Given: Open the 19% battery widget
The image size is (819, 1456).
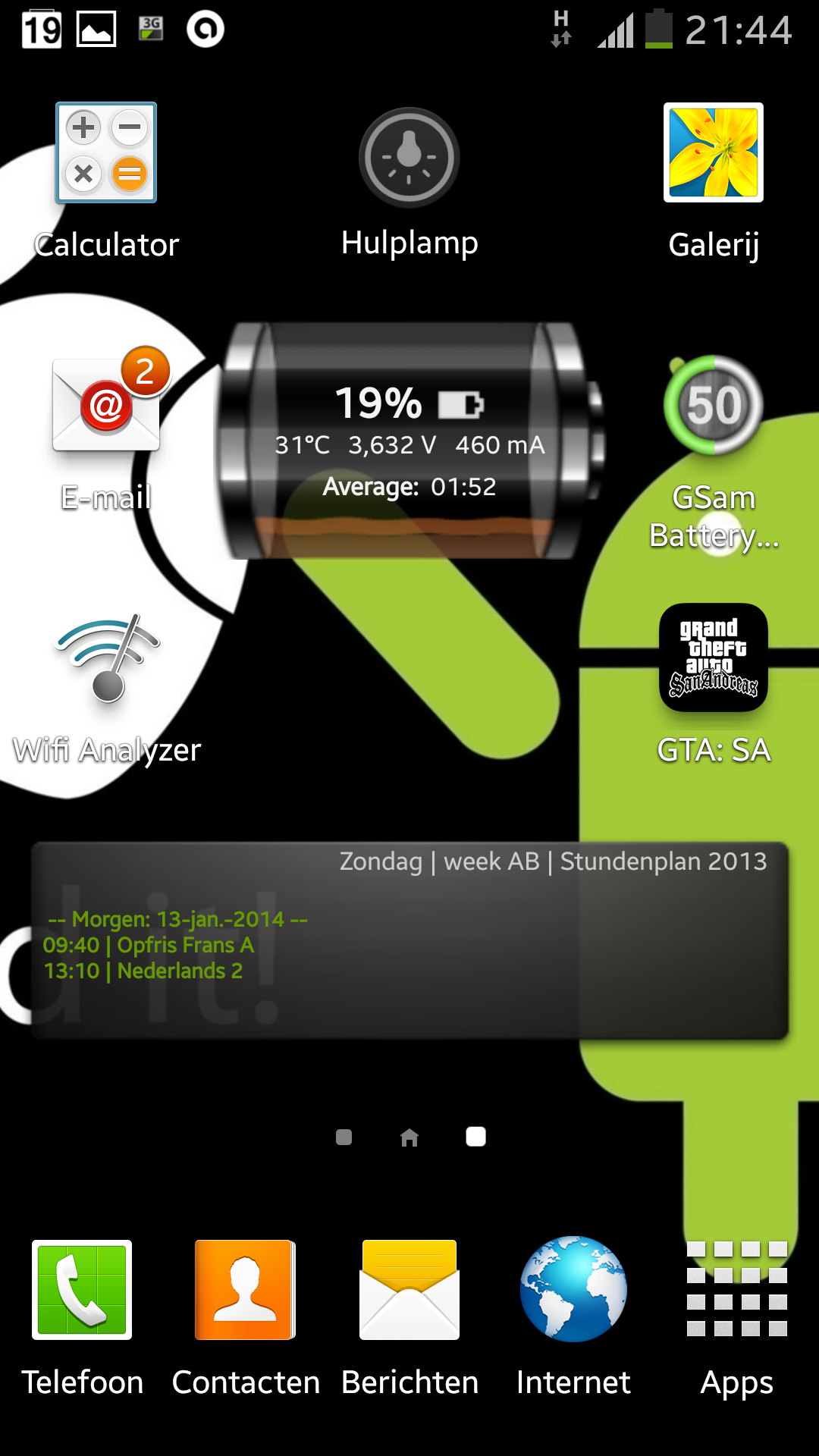Looking at the screenshot, I should [x=409, y=441].
